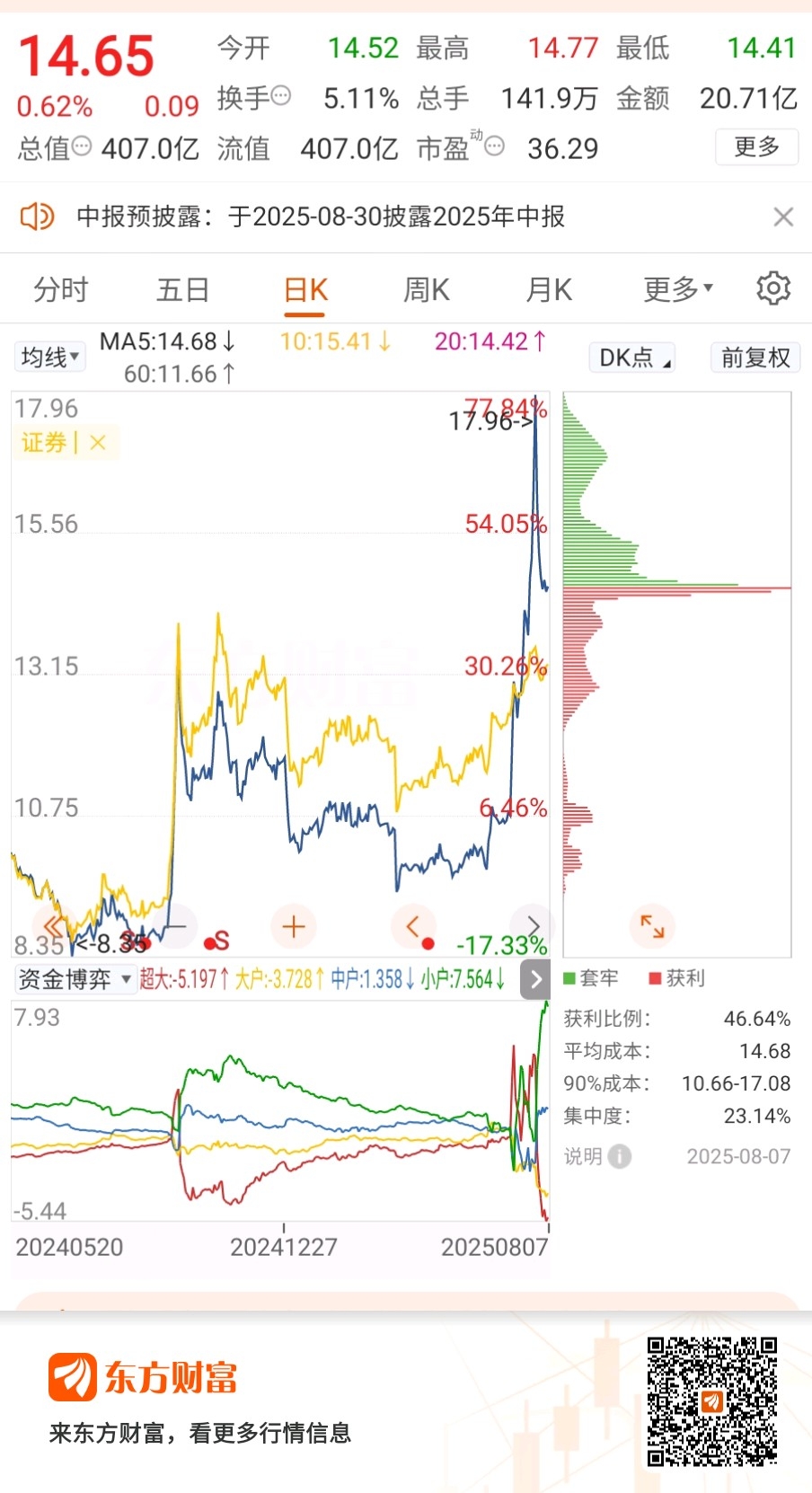Image resolution: width=812 pixels, height=1493 pixels.
Task: Zoom in chart with plus button
Action: pos(294,926)
